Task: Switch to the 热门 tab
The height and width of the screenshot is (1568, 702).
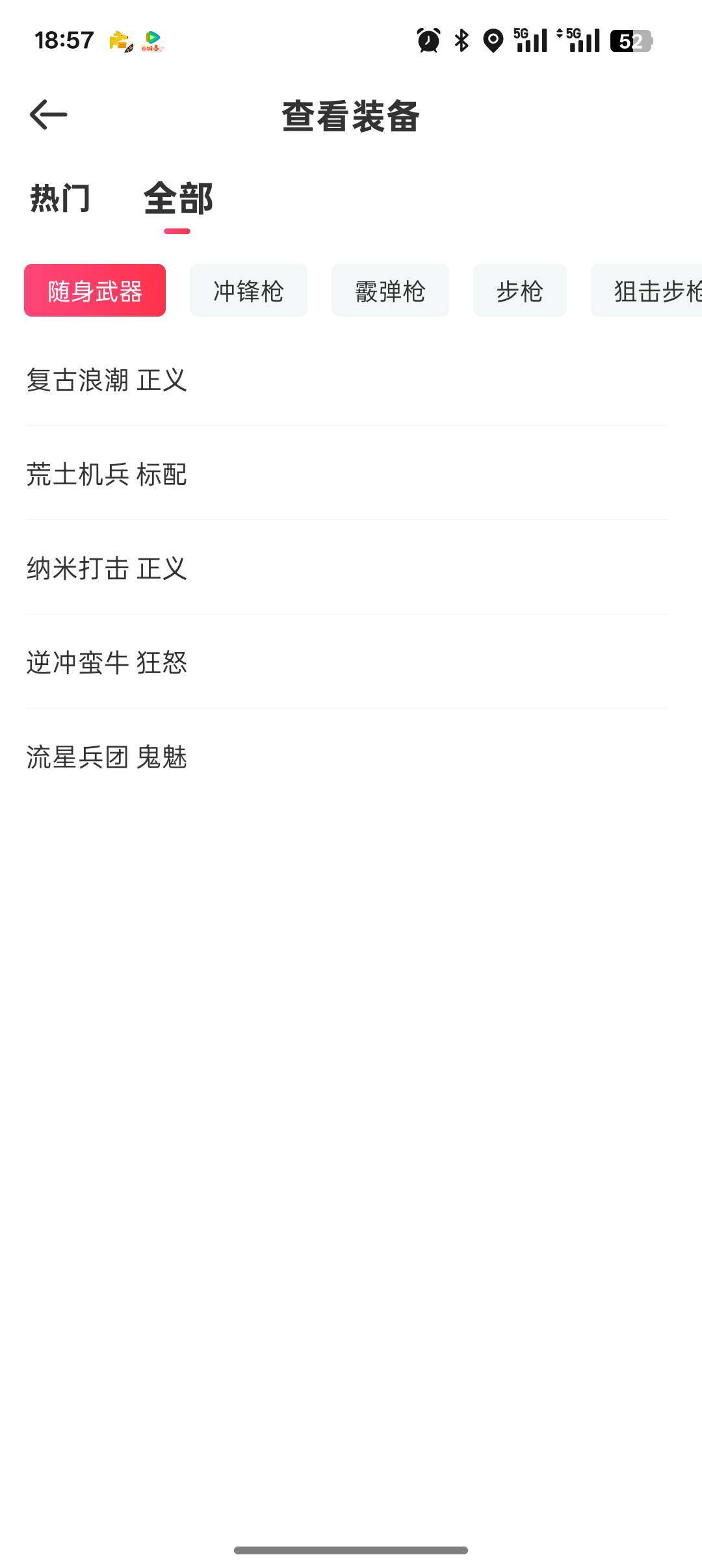Action: pos(60,198)
